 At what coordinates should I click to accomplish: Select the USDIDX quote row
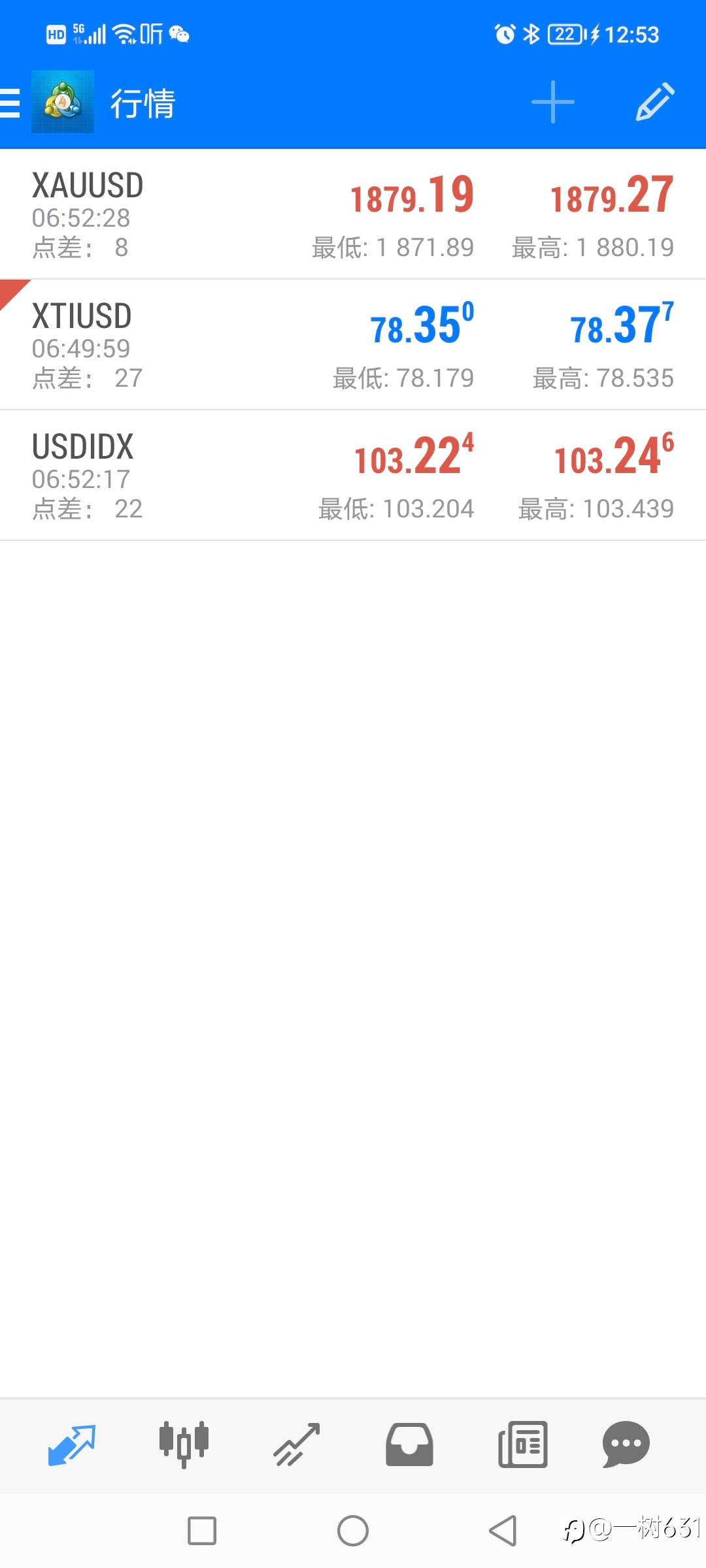click(353, 476)
